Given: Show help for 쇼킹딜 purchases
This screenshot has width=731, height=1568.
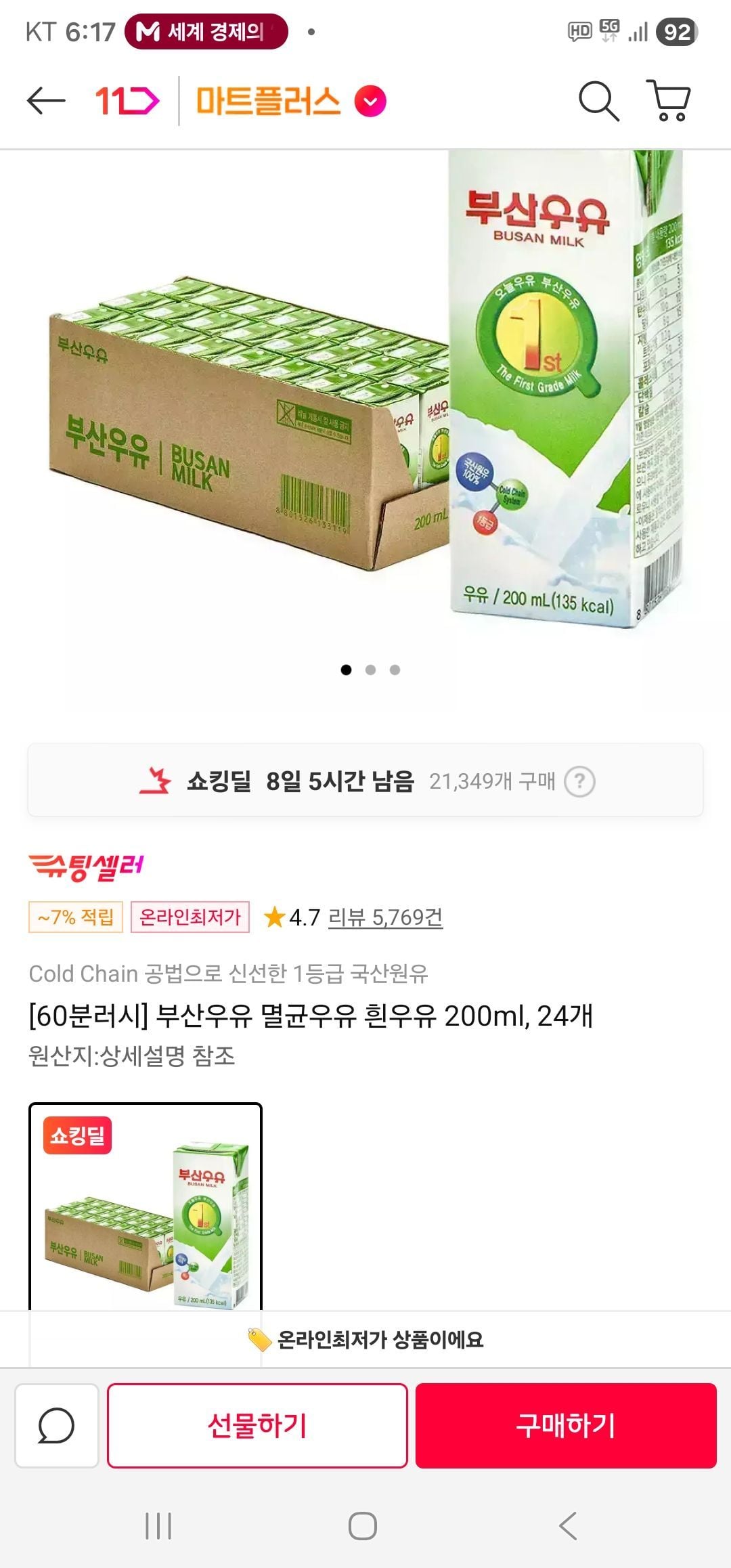Looking at the screenshot, I should 579,781.
